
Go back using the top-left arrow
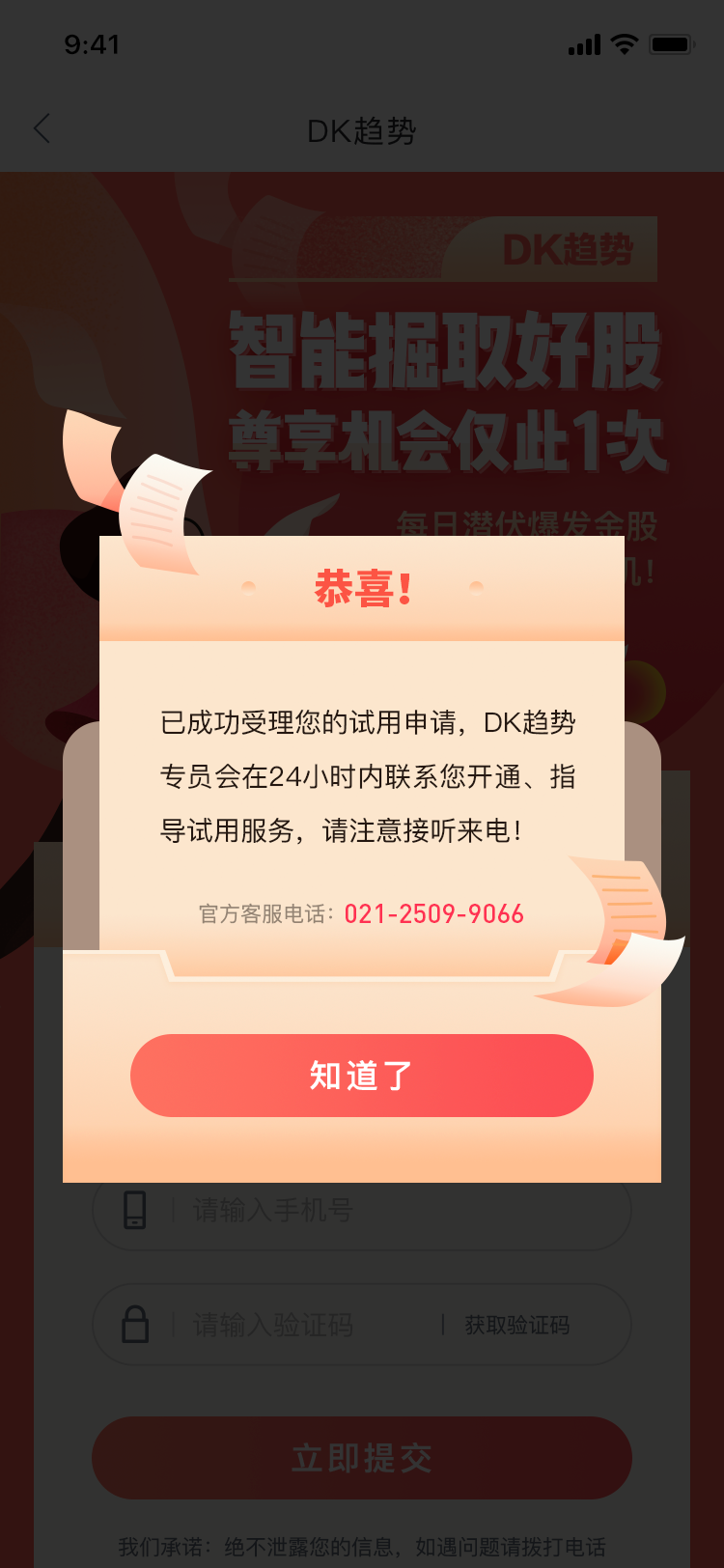click(42, 128)
